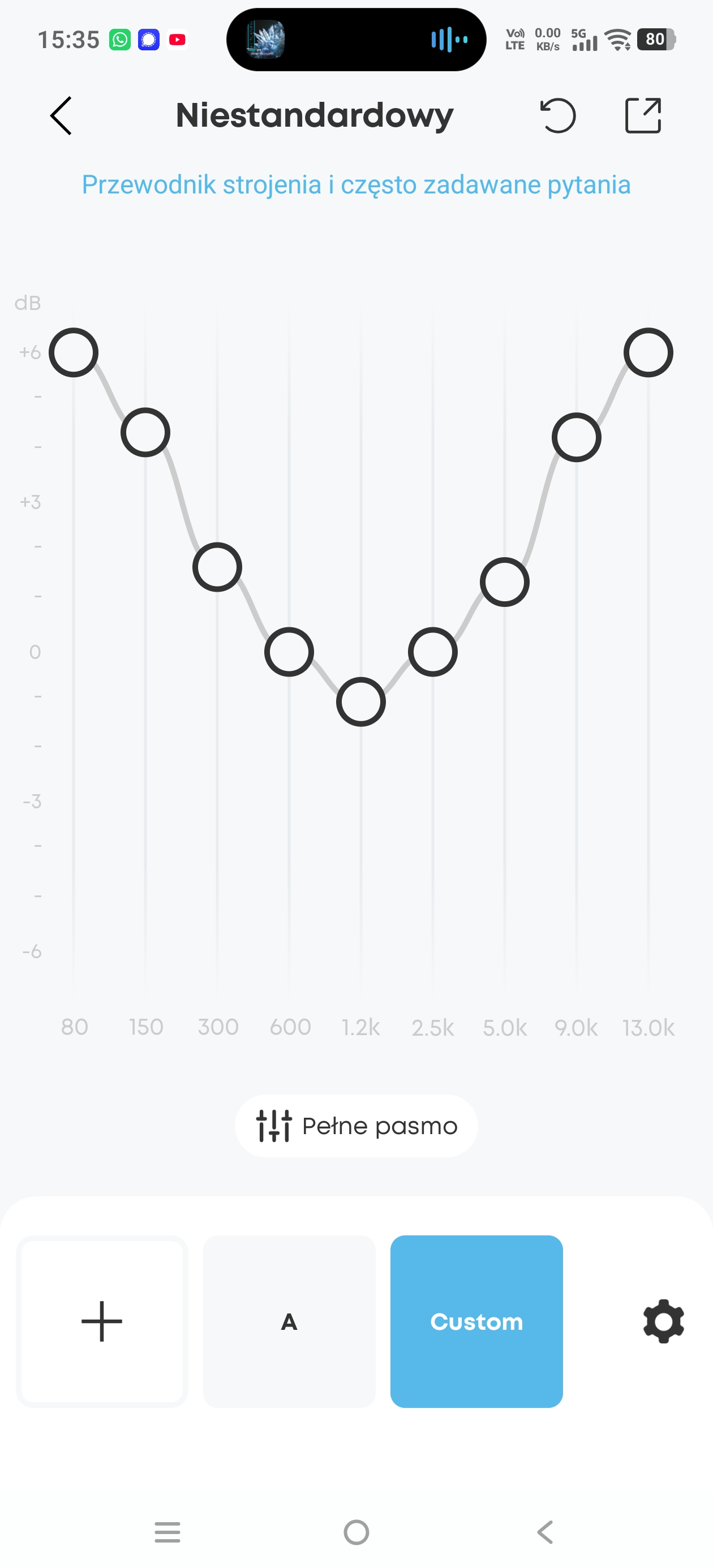Tap the Pełne pasmo button

coord(356,1126)
